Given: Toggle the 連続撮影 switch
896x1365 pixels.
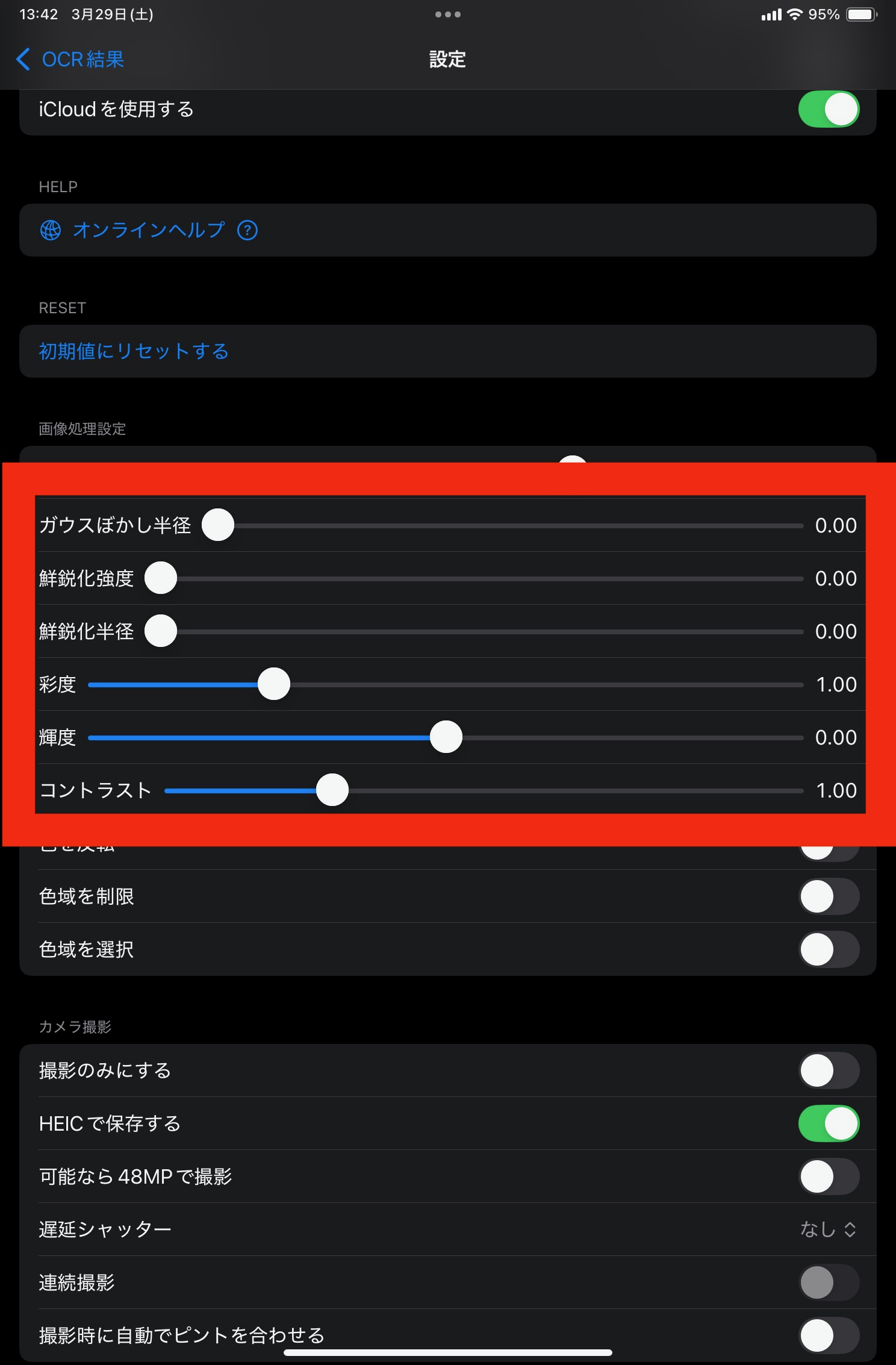Looking at the screenshot, I should pos(828,1282).
